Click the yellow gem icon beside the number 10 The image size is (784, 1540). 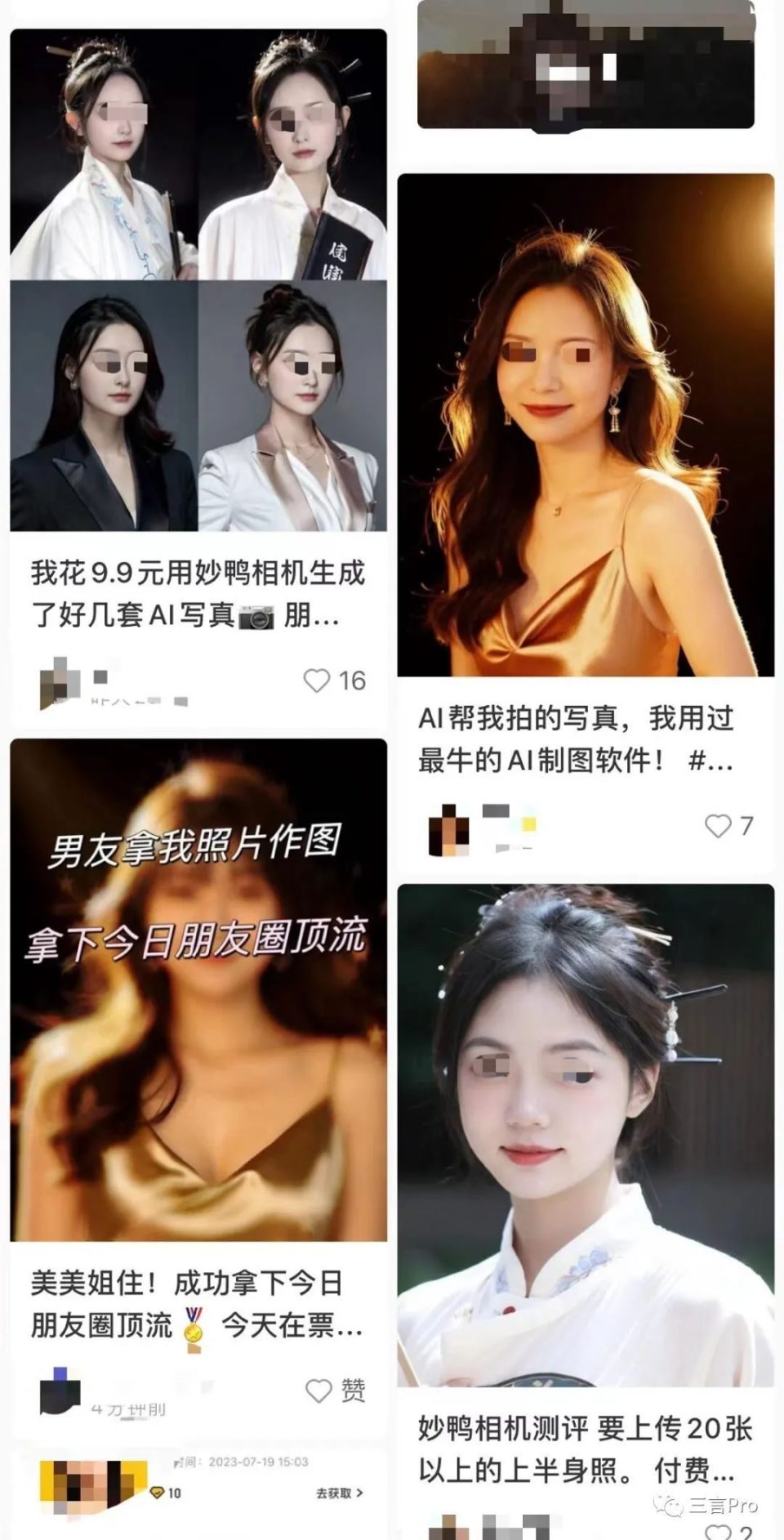point(157,1492)
